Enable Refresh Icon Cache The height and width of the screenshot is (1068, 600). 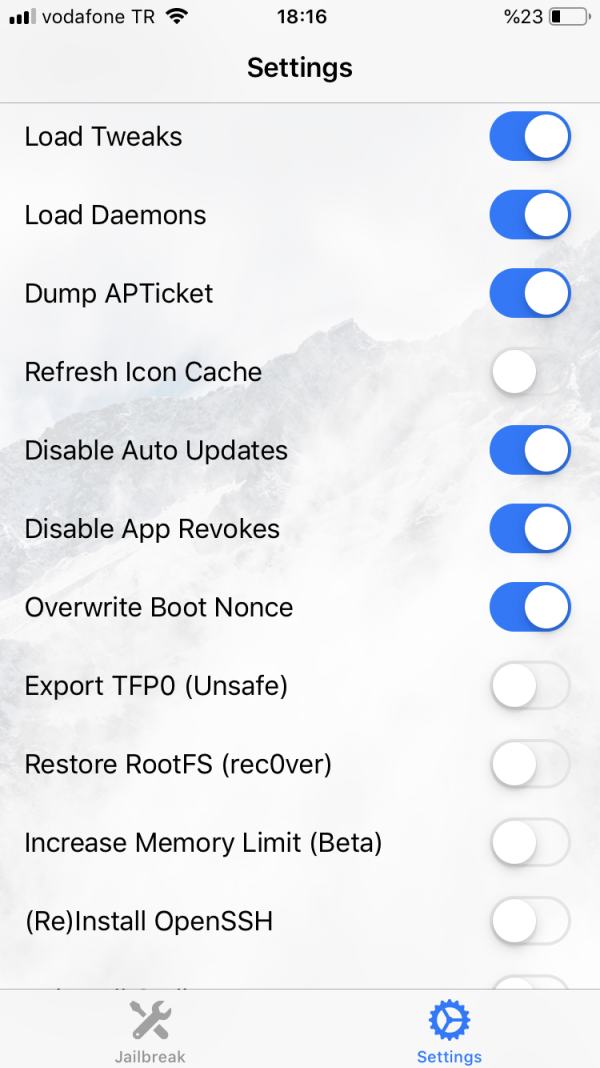[x=529, y=372]
